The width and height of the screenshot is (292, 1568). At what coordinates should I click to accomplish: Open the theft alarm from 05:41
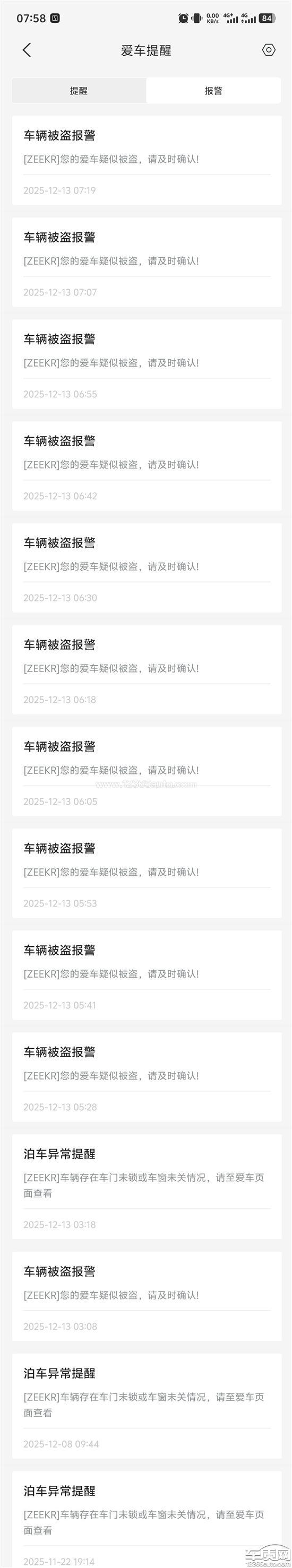pyautogui.click(x=147, y=975)
